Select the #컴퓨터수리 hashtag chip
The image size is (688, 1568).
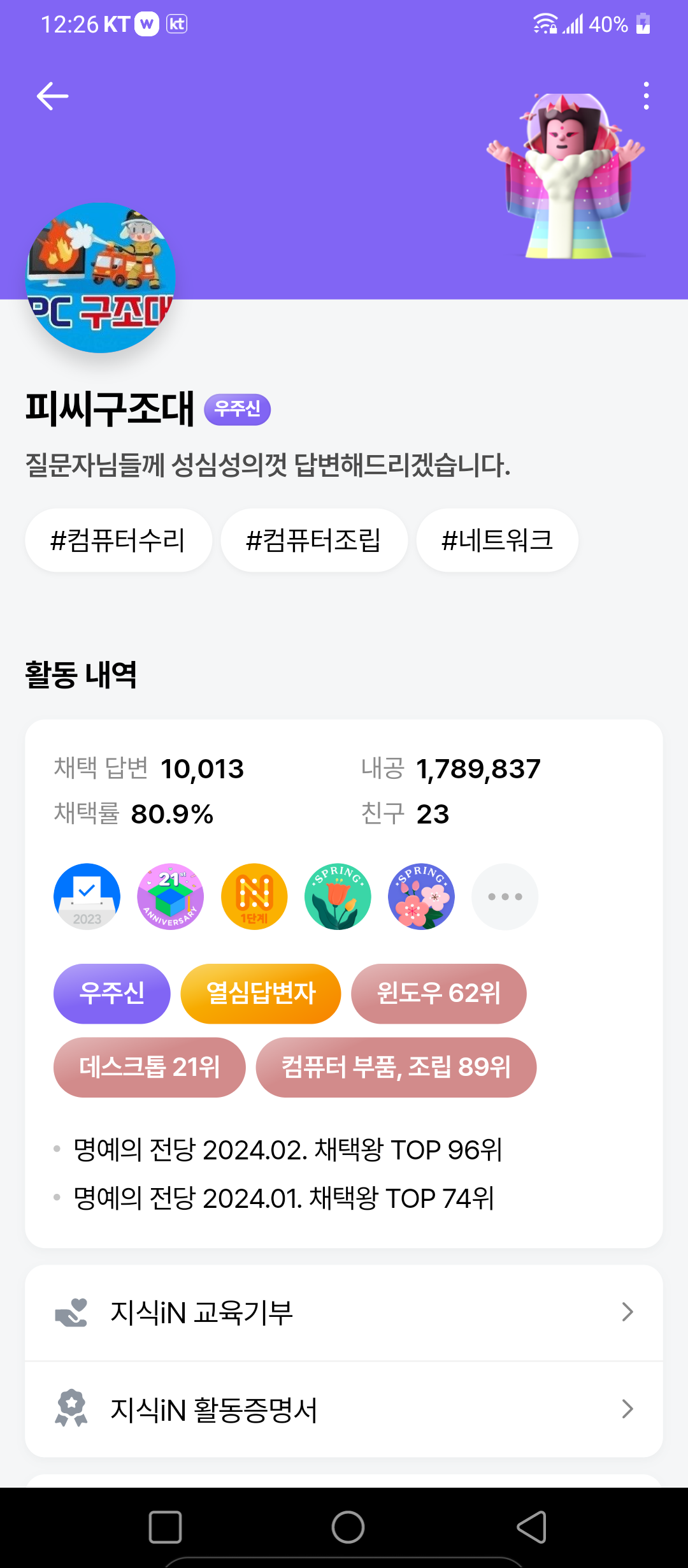118,541
